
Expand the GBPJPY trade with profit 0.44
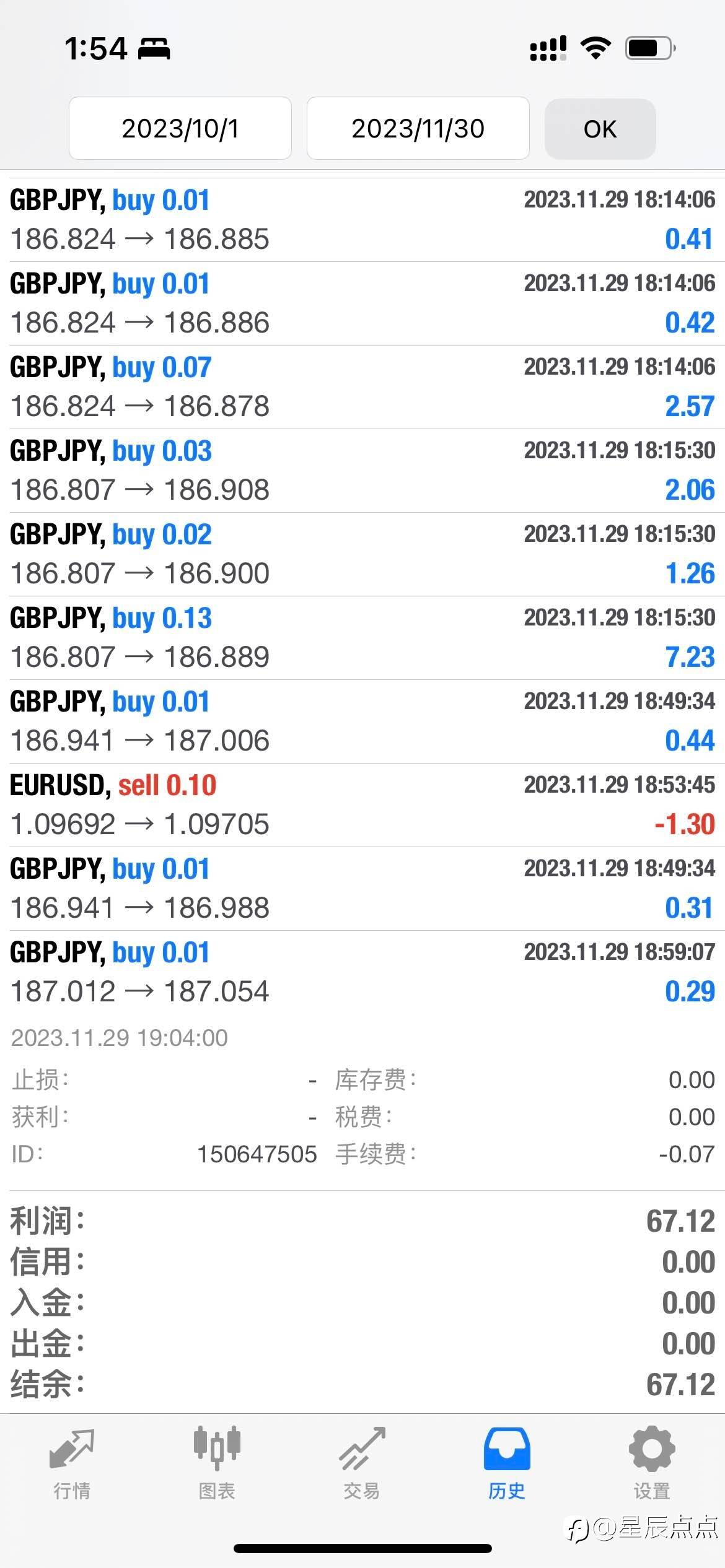click(362, 721)
